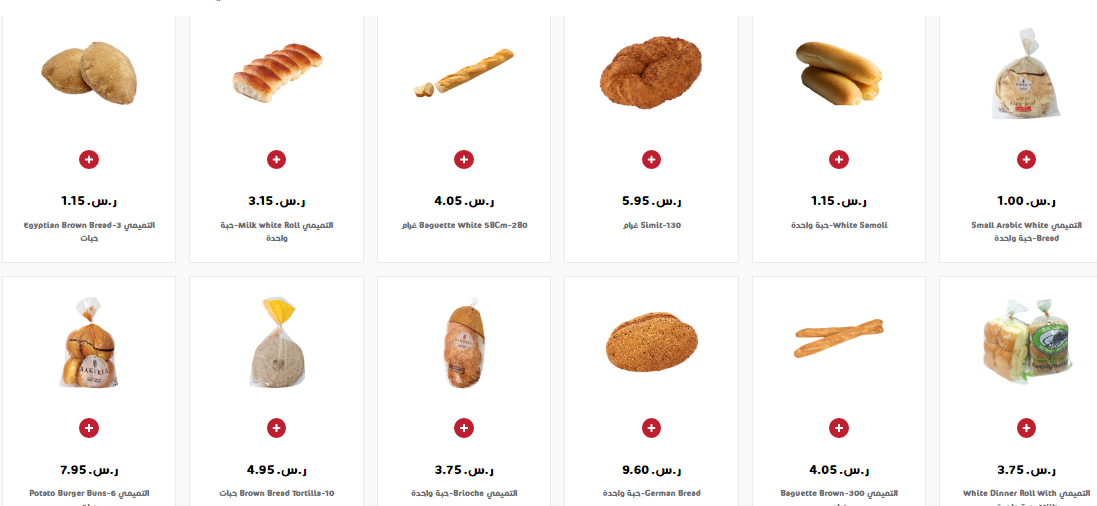Open the Egyptian Brown Bread product image
This screenshot has height=506, width=1097.
89,73
